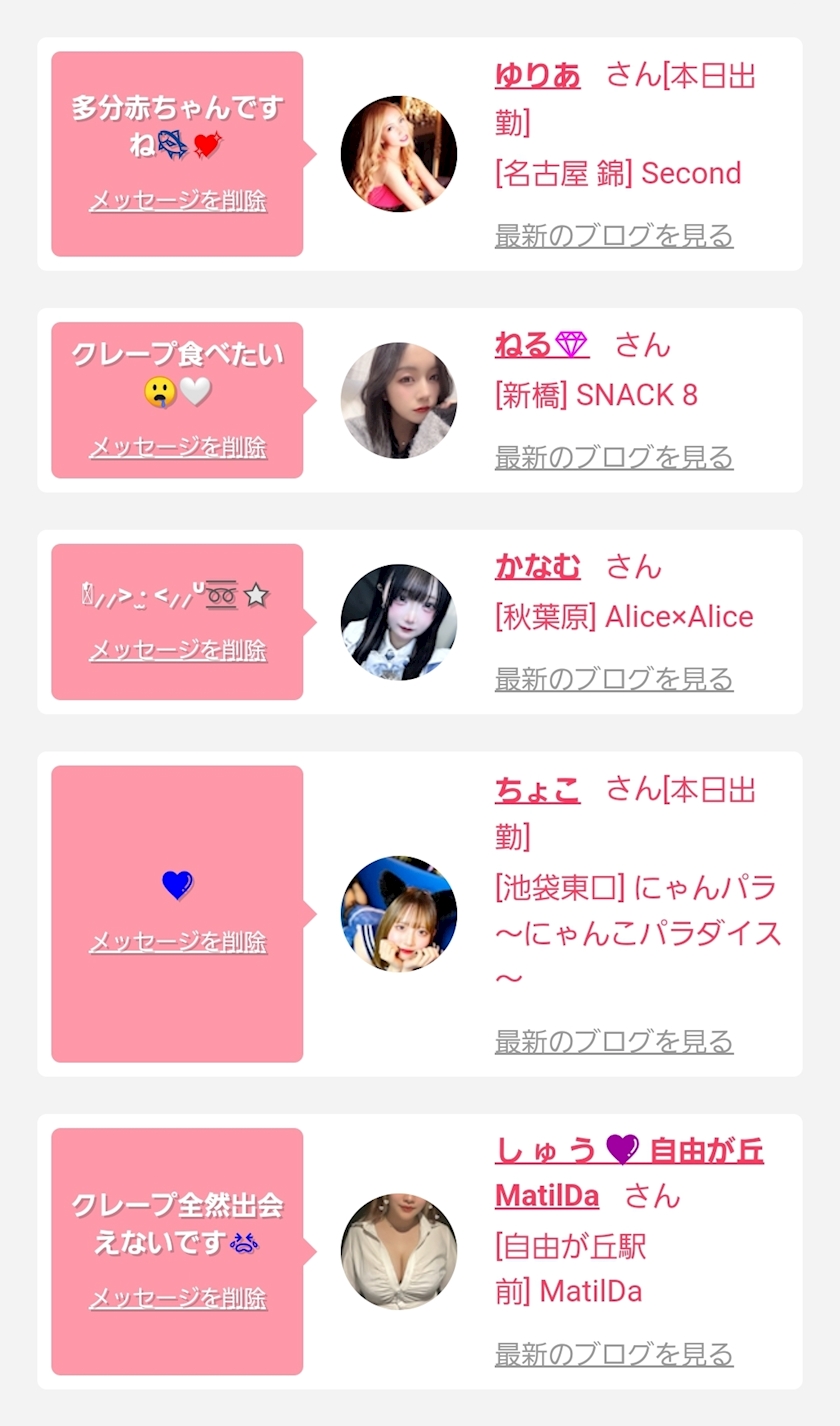Tap ねる's profile photo
Viewport: 840px width, 1426px height.
399,400
